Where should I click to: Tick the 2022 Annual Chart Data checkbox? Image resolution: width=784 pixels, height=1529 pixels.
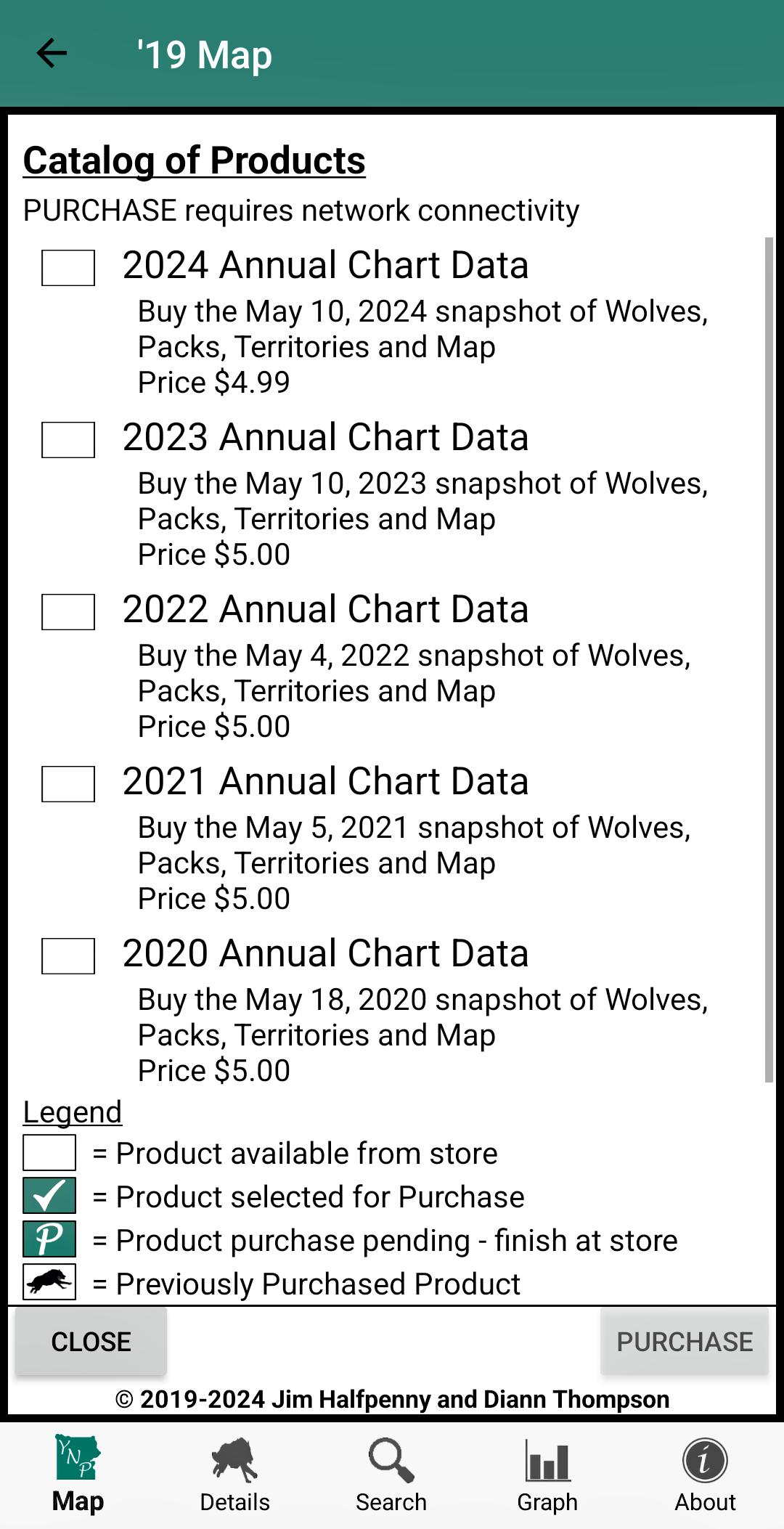[68, 612]
